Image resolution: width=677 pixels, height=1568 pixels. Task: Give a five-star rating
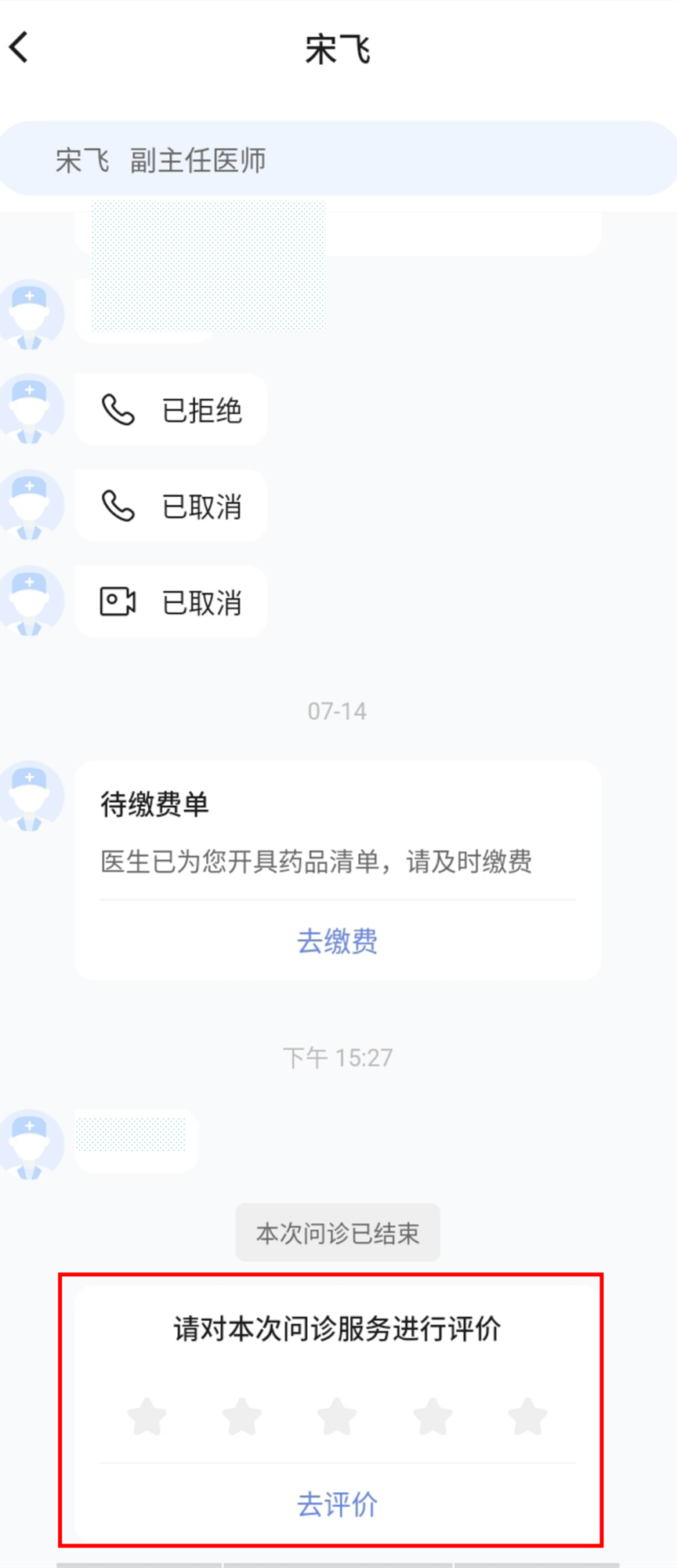(527, 1416)
